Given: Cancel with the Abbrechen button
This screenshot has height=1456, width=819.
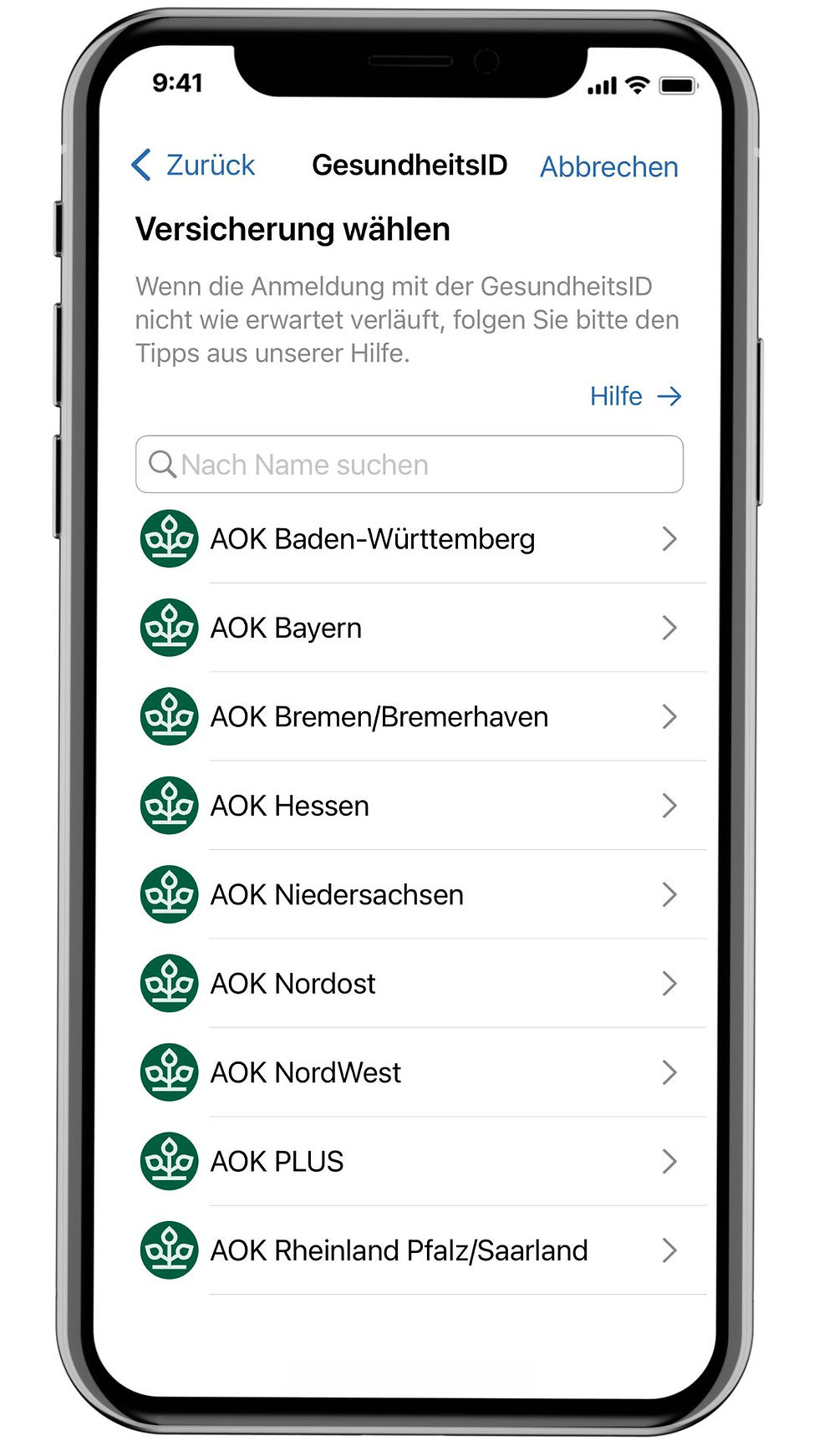Looking at the screenshot, I should [608, 166].
